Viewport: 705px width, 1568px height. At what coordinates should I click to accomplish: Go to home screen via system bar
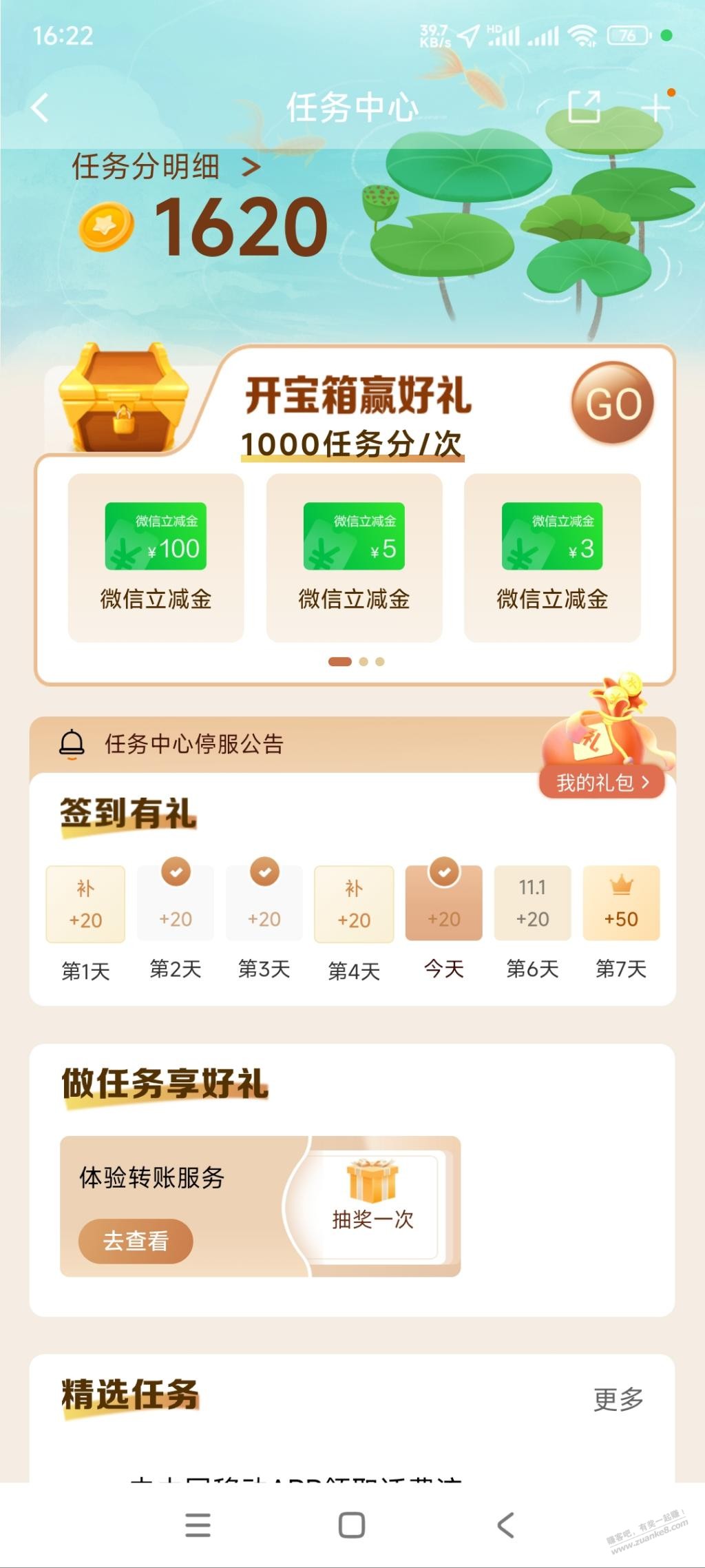pyautogui.click(x=352, y=1525)
